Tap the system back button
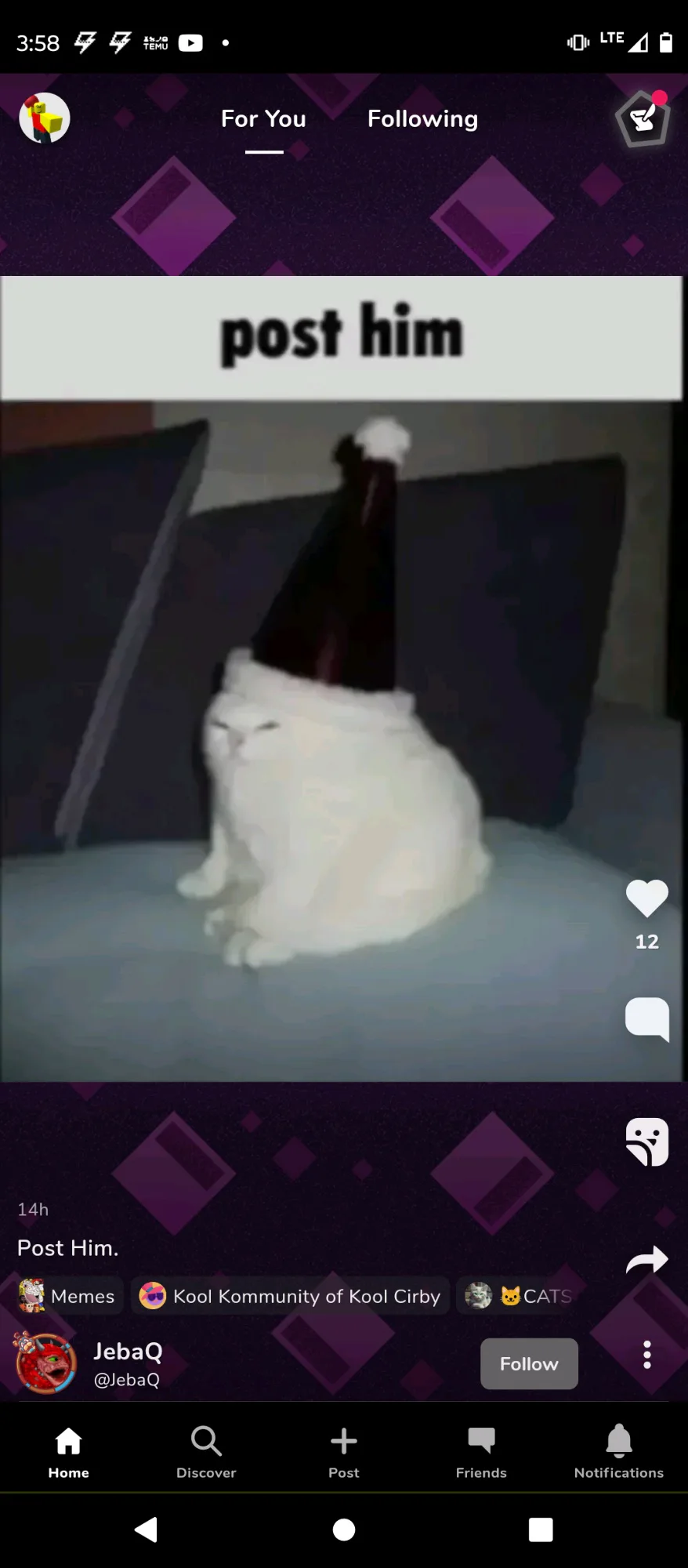The height and width of the screenshot is (1568, 688). point(147,1530)
